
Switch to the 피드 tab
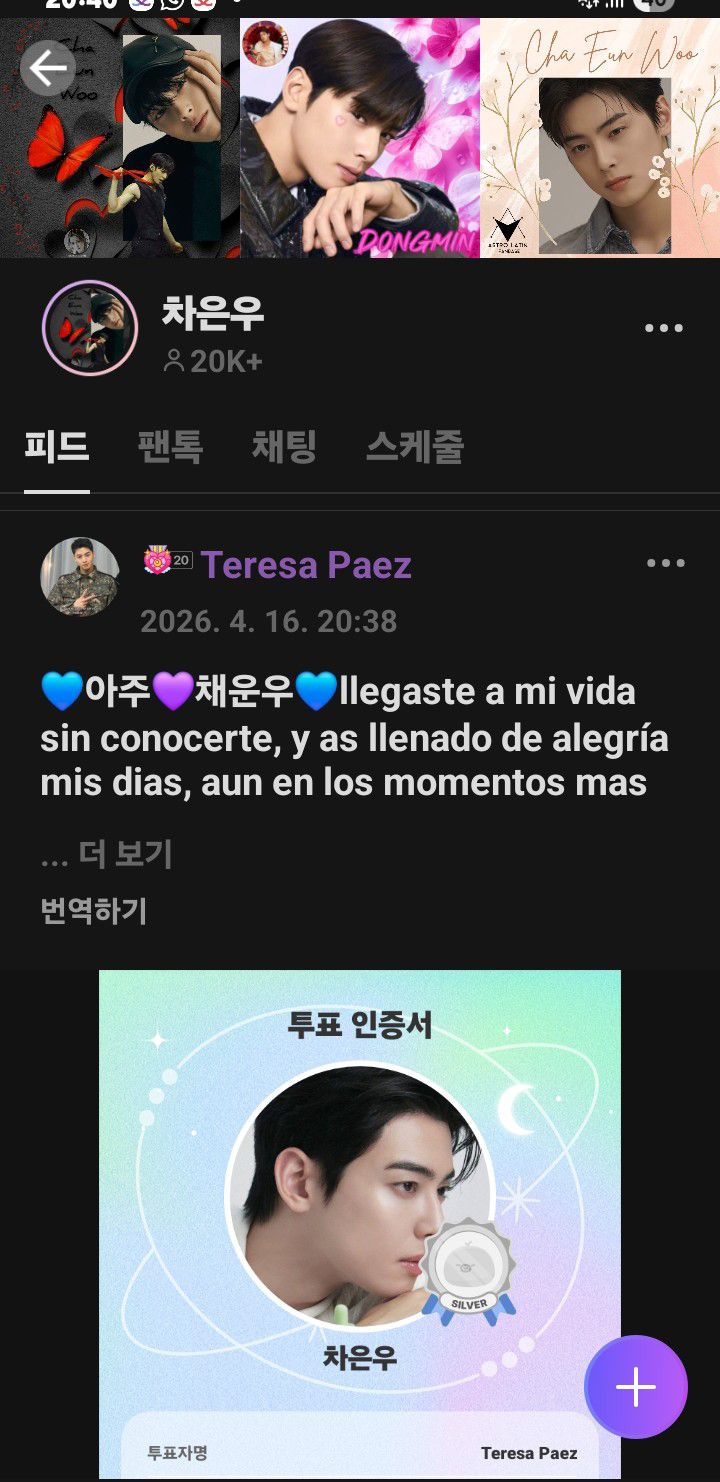(57, 447)
